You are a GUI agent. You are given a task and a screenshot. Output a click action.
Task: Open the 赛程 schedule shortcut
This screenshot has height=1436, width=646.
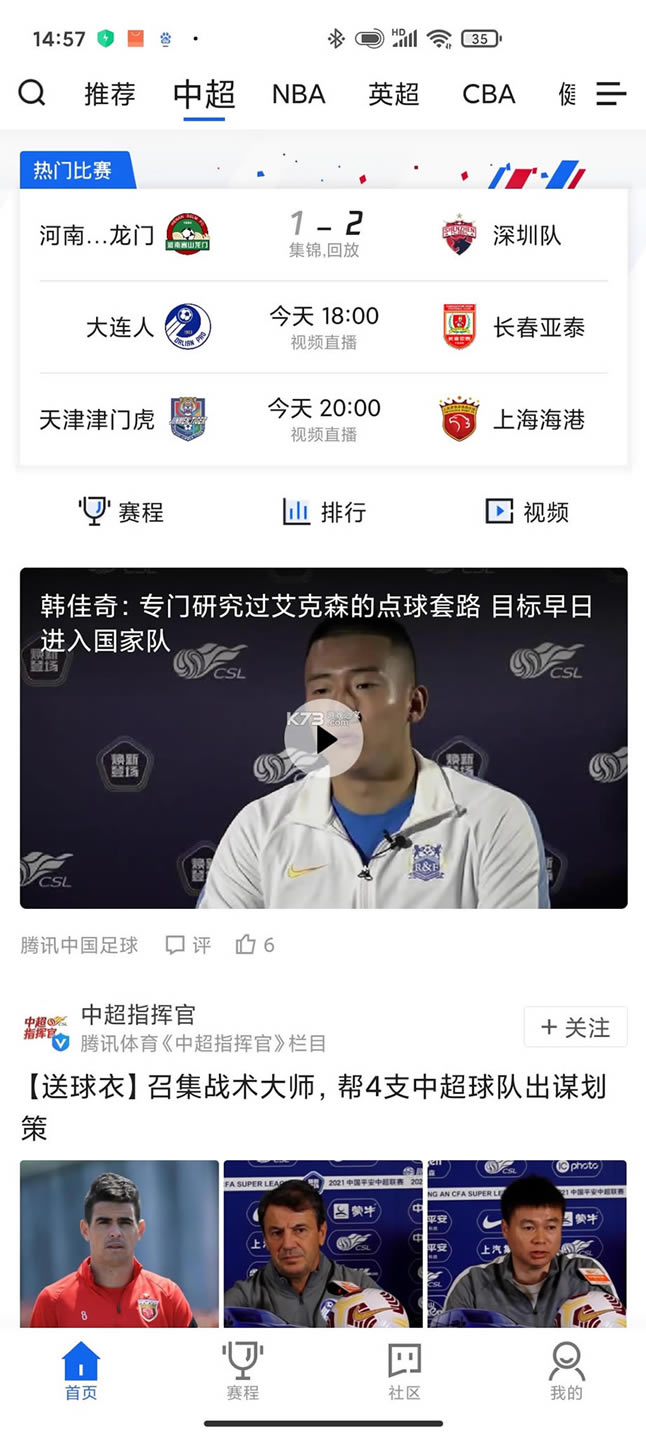121,512
